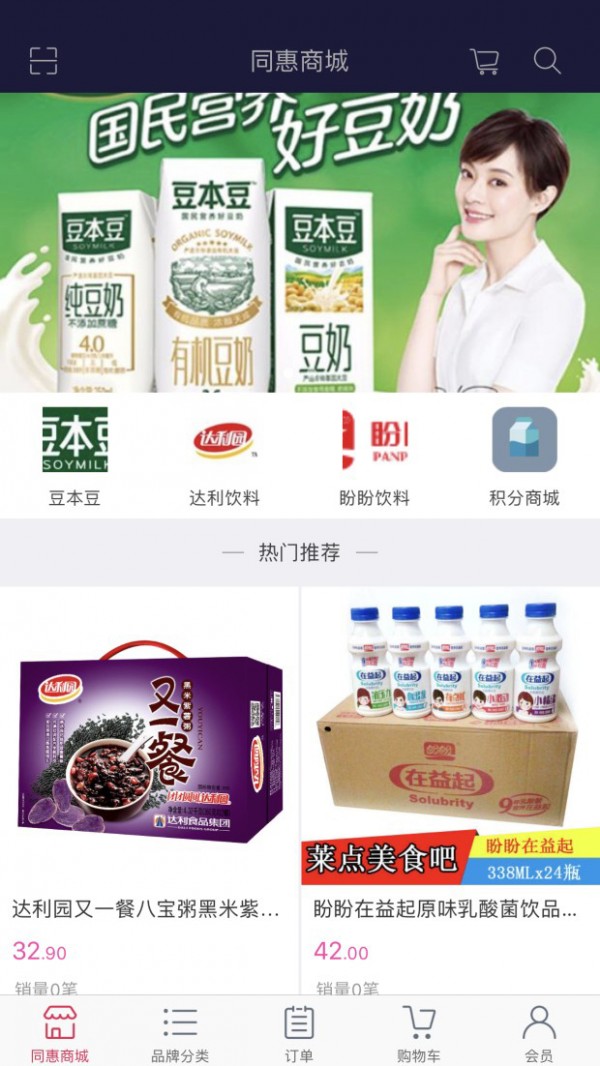
Task: Open the soy milk promotional banner
Action: coord(300,242)
